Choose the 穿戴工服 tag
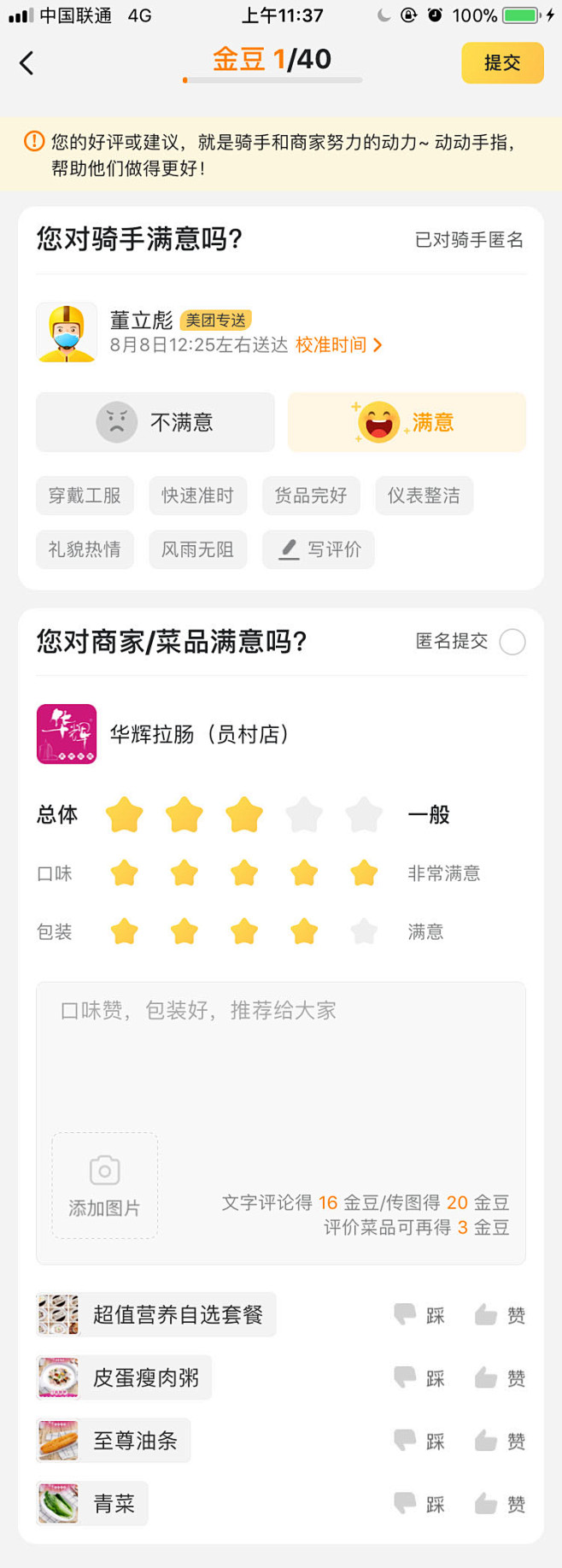The width and height of the screenshot is (562, 1568). [85, 496]
